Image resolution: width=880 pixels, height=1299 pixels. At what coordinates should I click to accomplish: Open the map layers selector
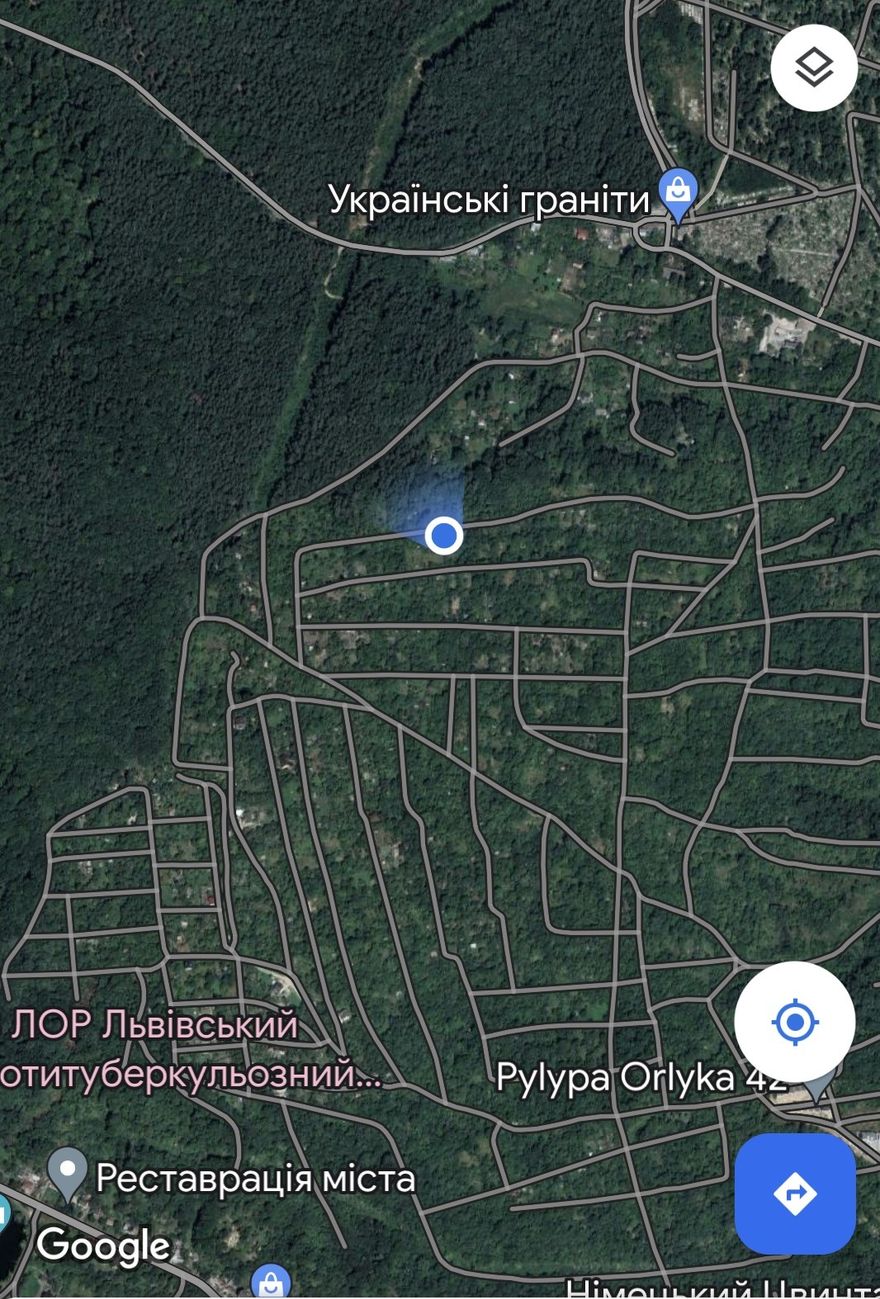(814, 68)
